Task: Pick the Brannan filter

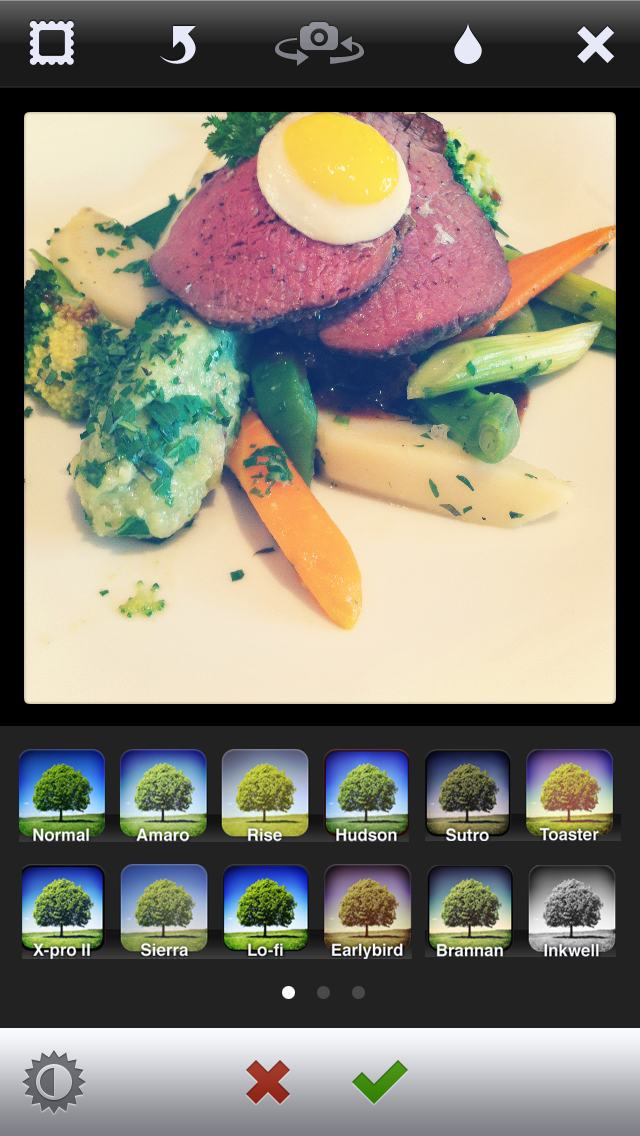Action: click(x=469, y=910)
